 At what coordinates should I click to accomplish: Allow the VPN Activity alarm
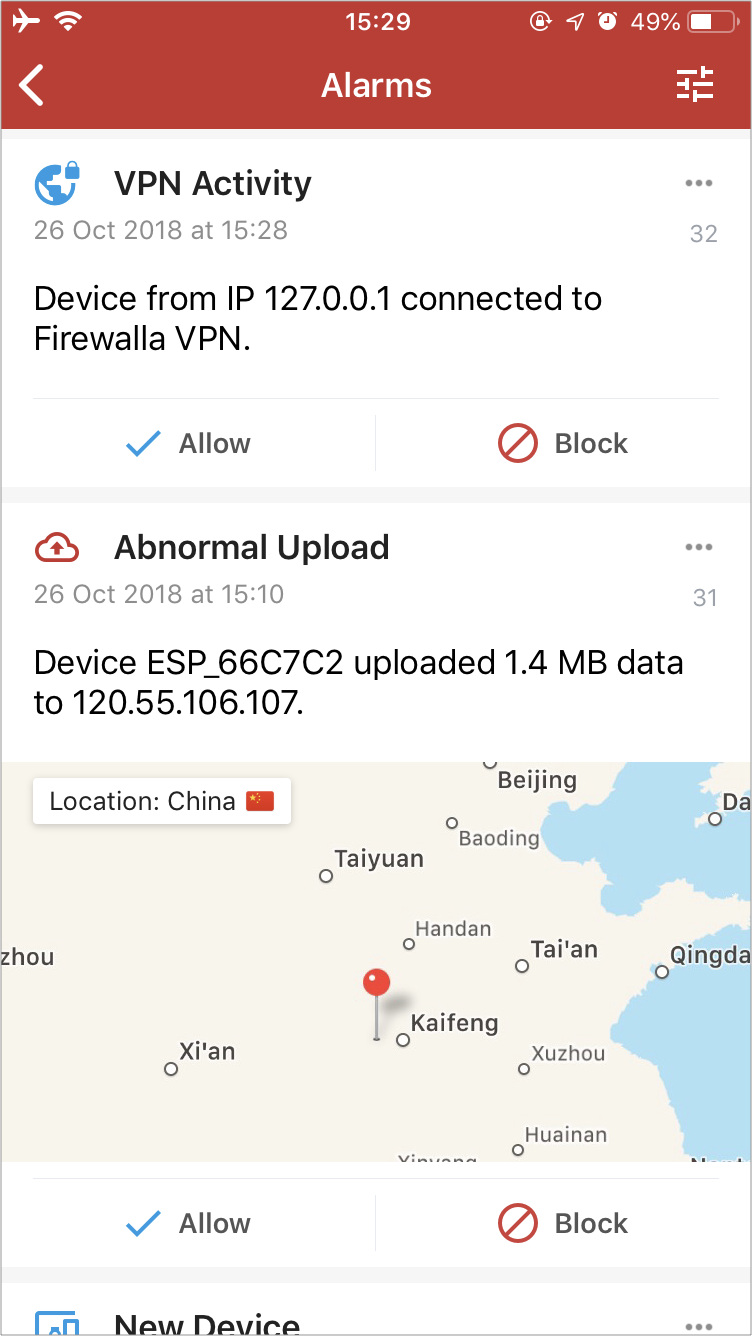tap(188, 443)
